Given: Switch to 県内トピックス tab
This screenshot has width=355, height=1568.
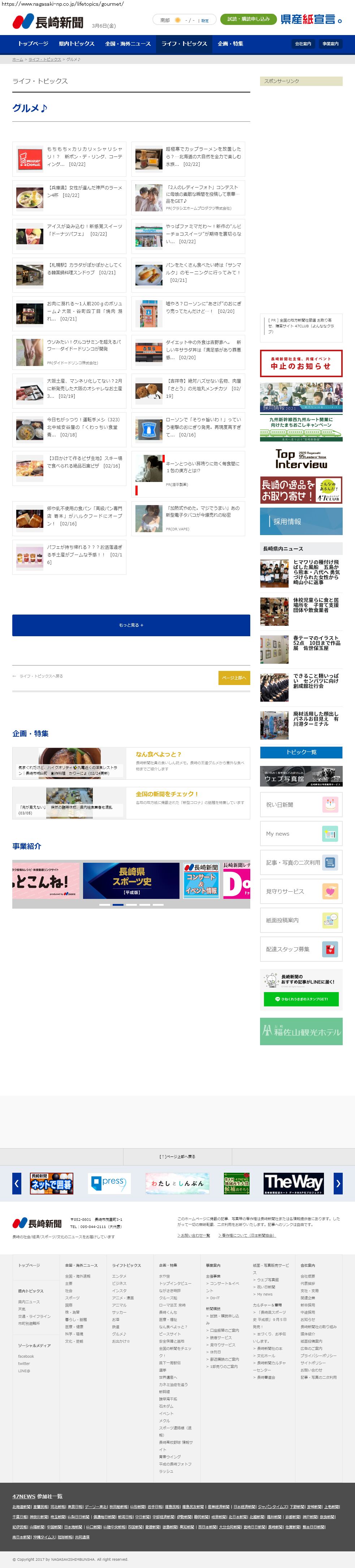Looking at the screenshot, I should pos(77,44).
